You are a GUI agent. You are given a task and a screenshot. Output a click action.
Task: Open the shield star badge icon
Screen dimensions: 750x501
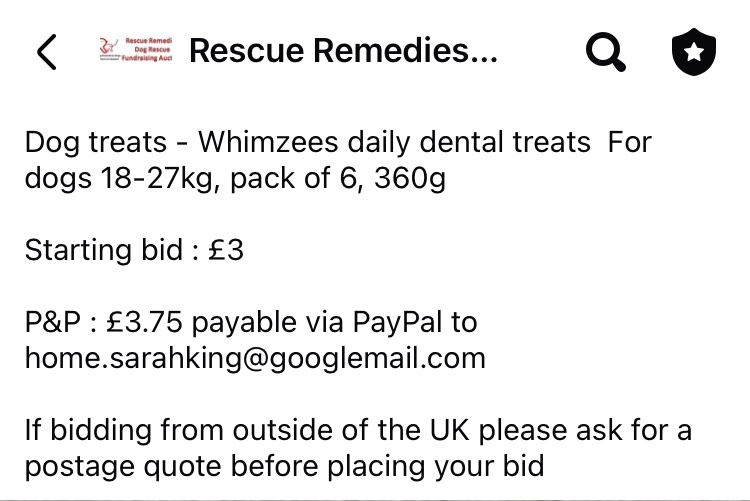694,52
